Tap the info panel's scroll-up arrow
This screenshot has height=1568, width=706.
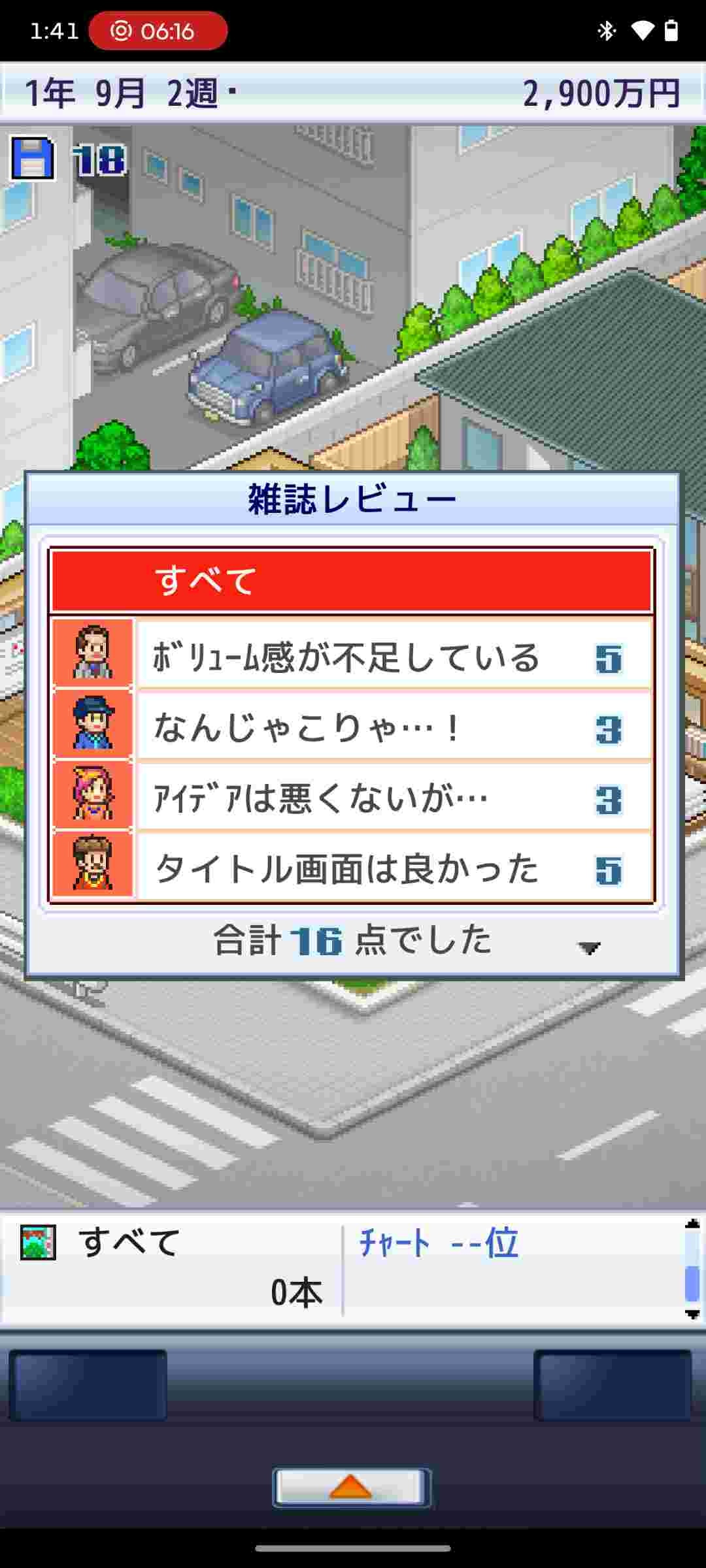tap(692, 1224)
